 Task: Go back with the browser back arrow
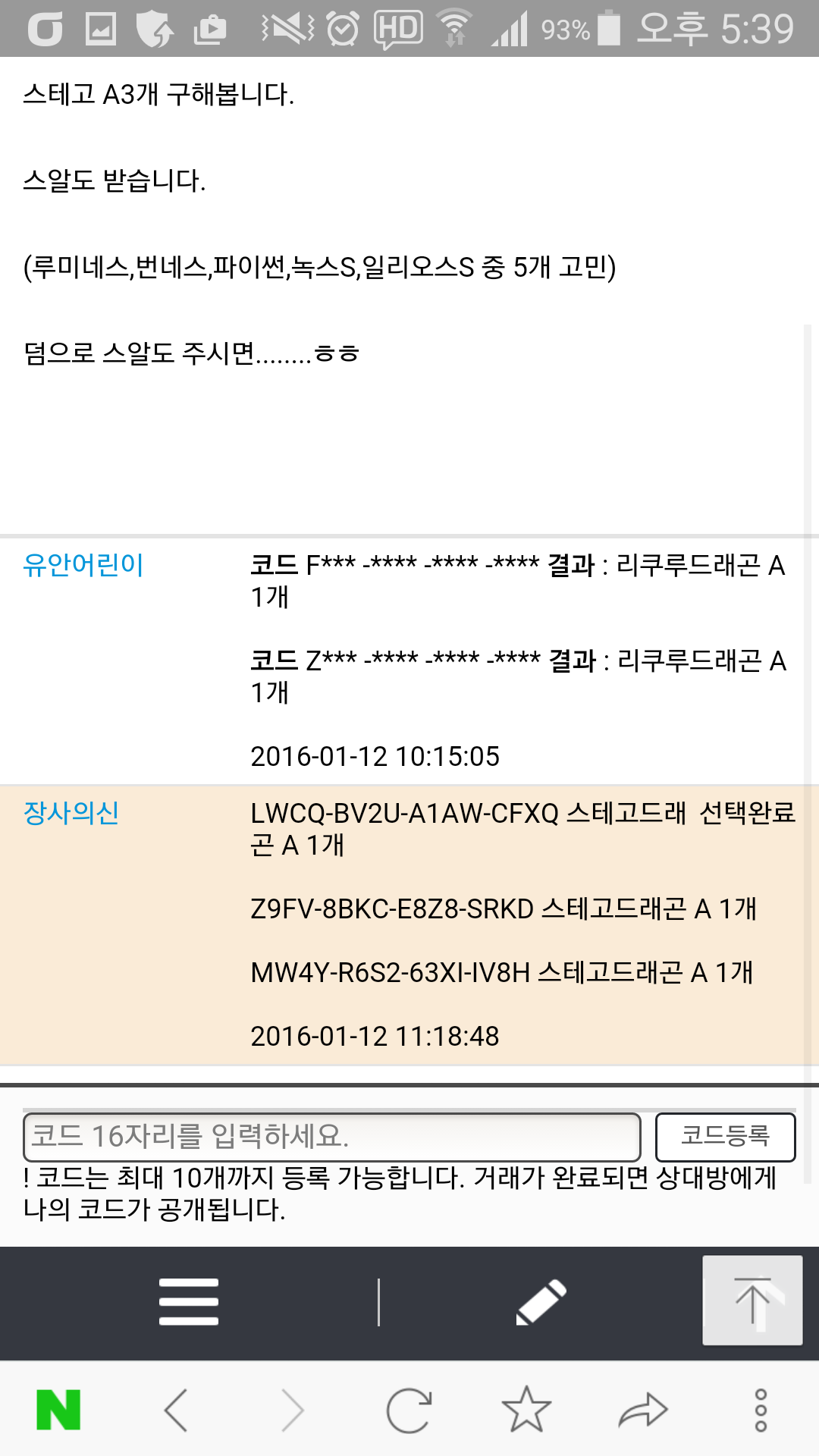pos(176,1410)
